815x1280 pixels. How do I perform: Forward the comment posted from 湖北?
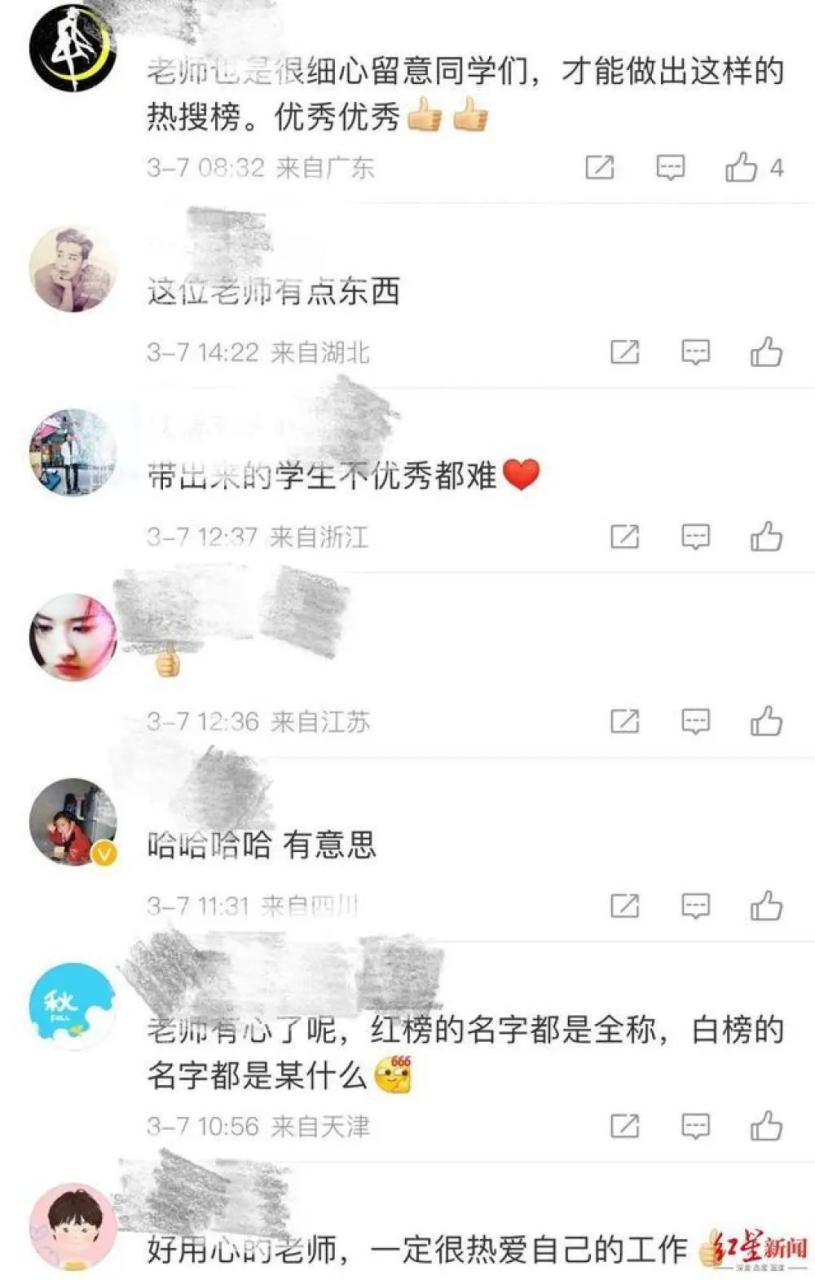click(x=625, y=352)
